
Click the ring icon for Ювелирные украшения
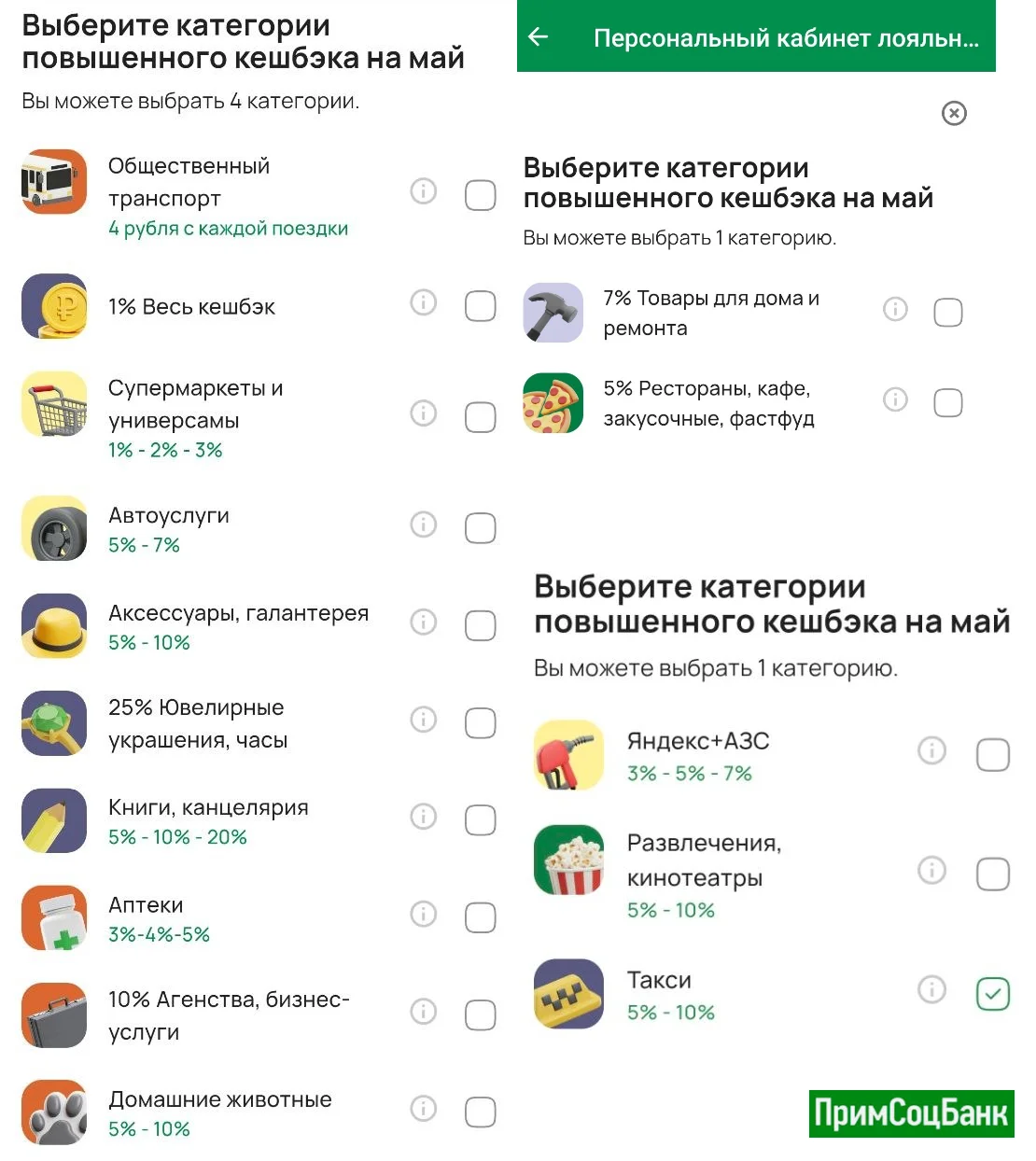[x=53, y=722]
